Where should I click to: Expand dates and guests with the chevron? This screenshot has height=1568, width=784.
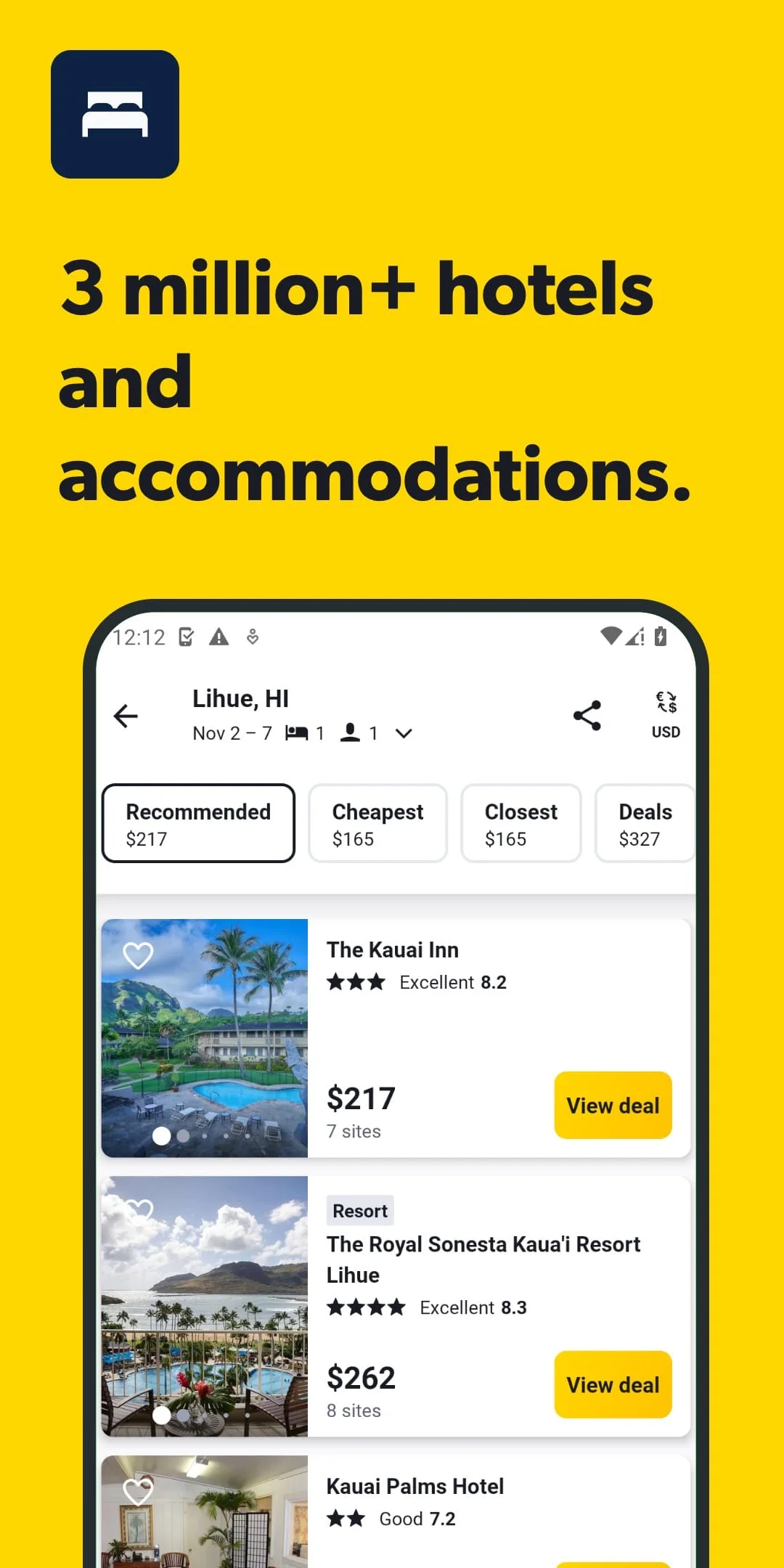point(404,733)
